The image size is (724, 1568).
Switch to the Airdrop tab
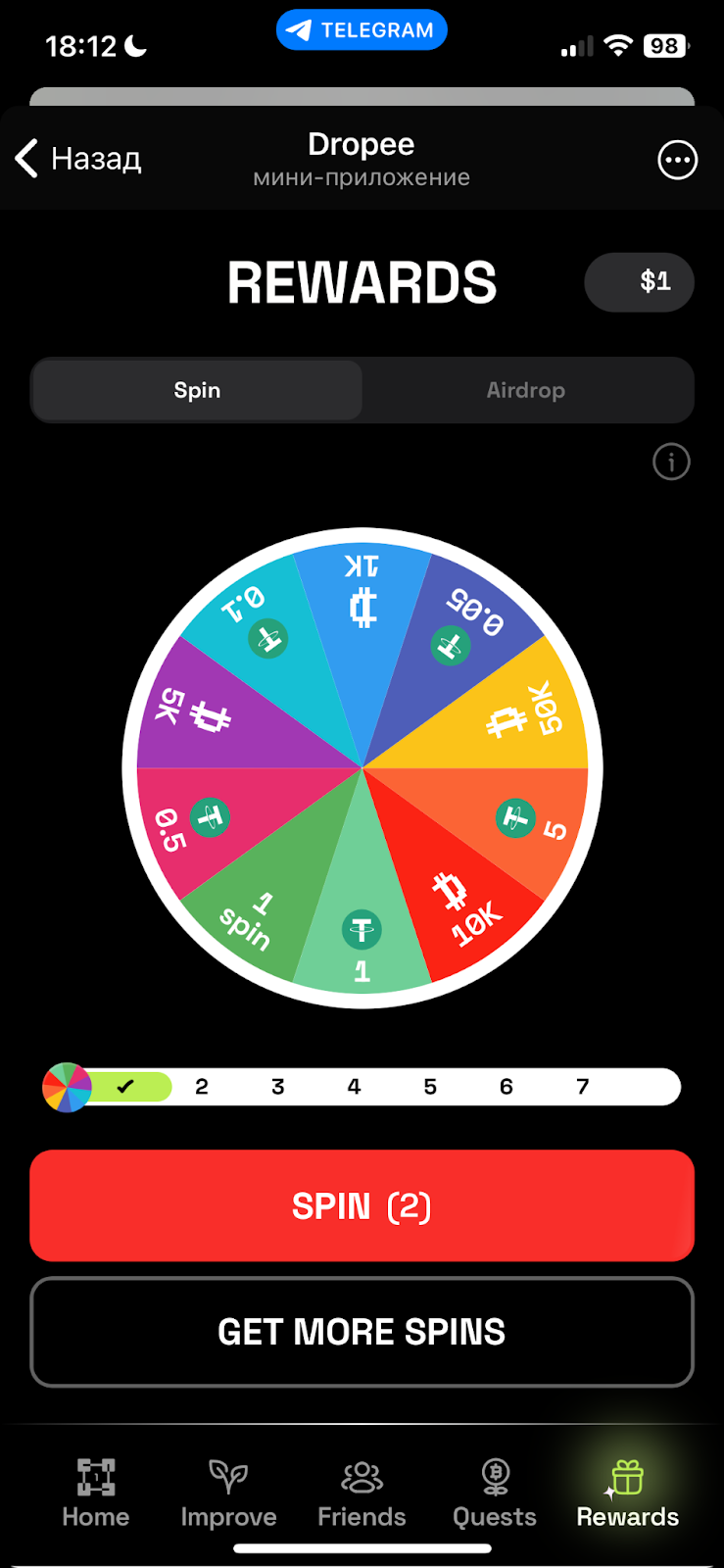526,390
